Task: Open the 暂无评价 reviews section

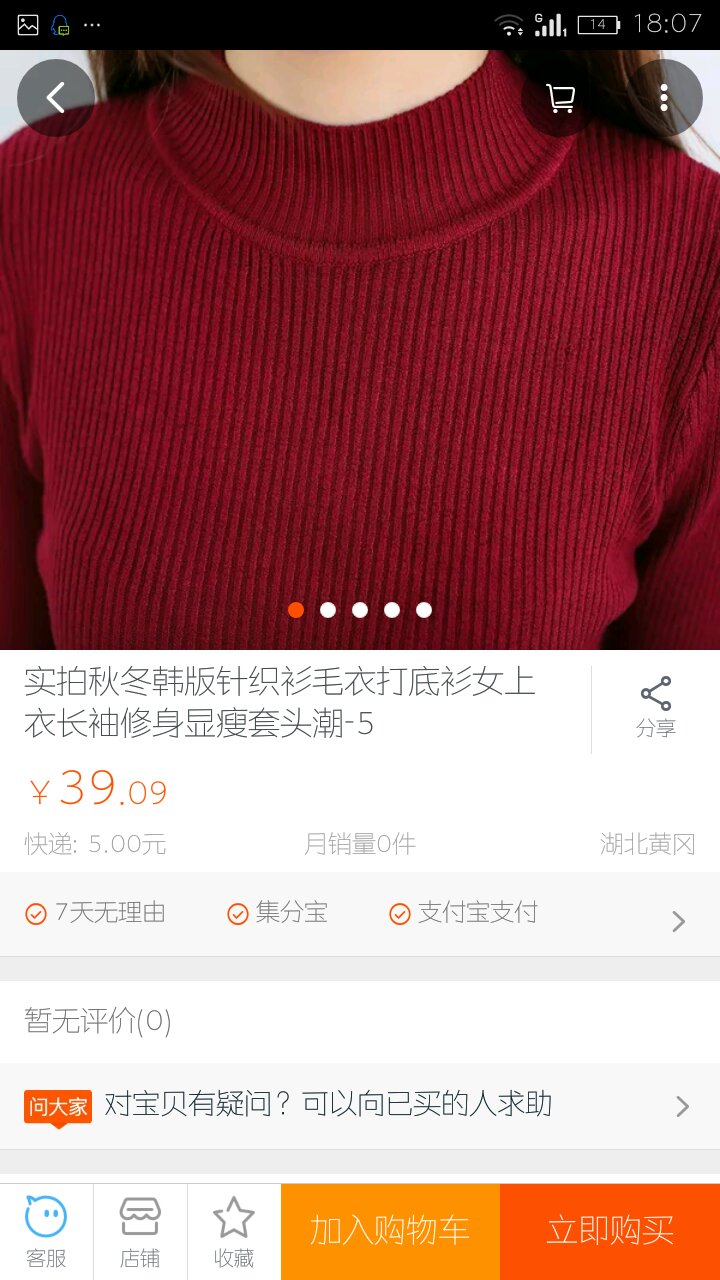Action: (x=360, y=1021)
